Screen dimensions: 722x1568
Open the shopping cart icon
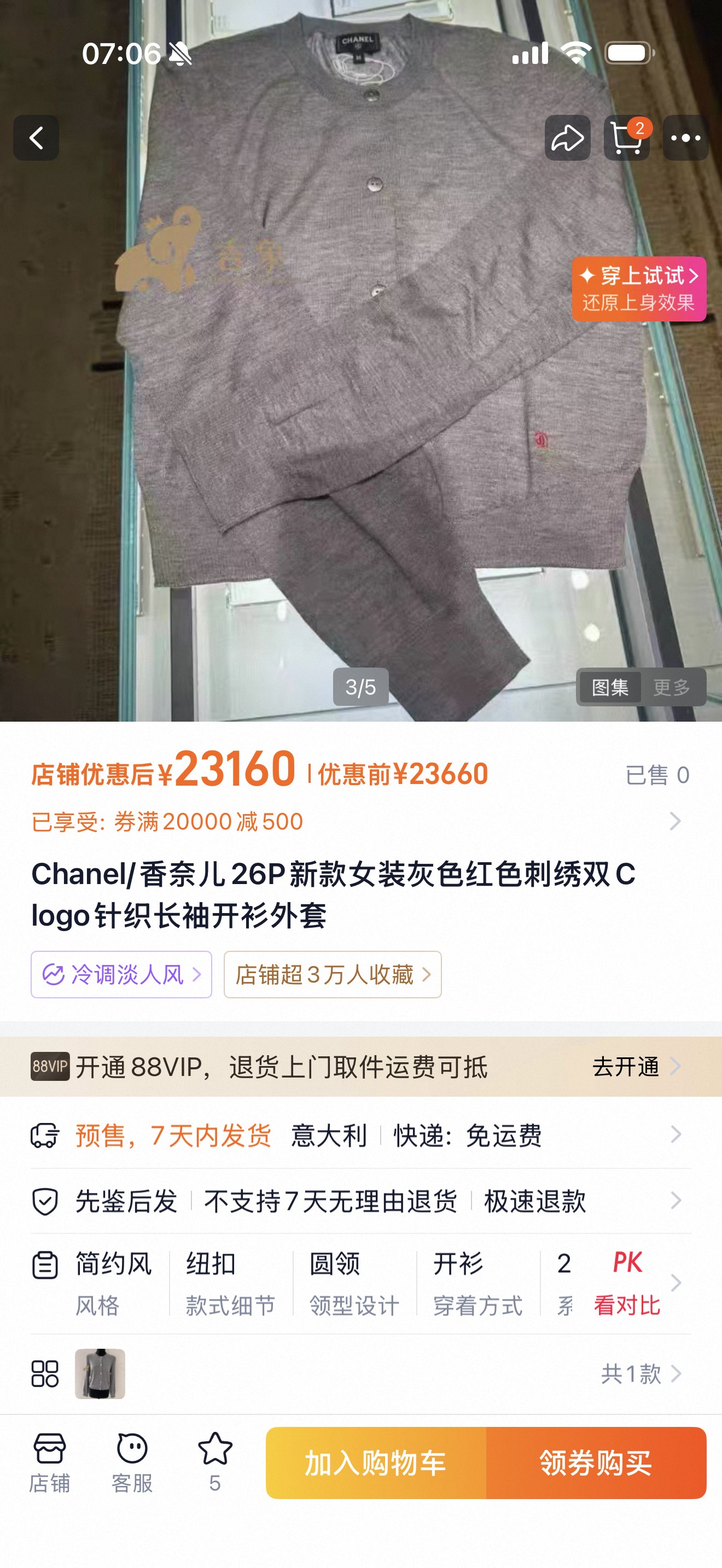point(626,138)
